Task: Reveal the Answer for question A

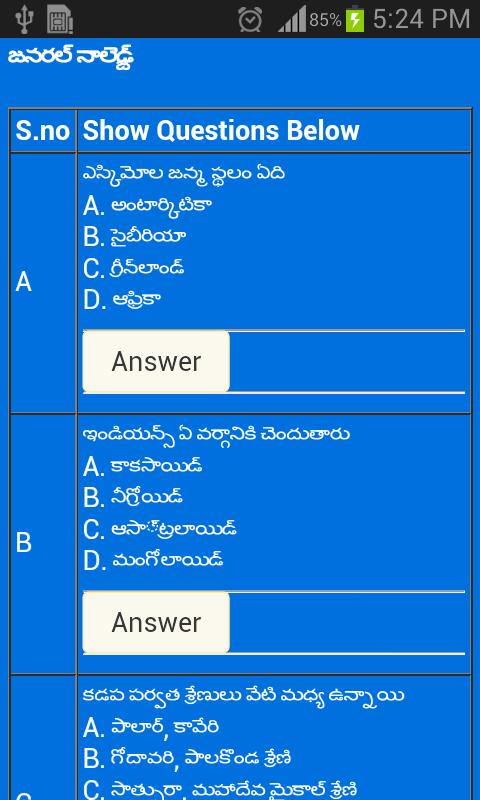Action: pos(156,362)
